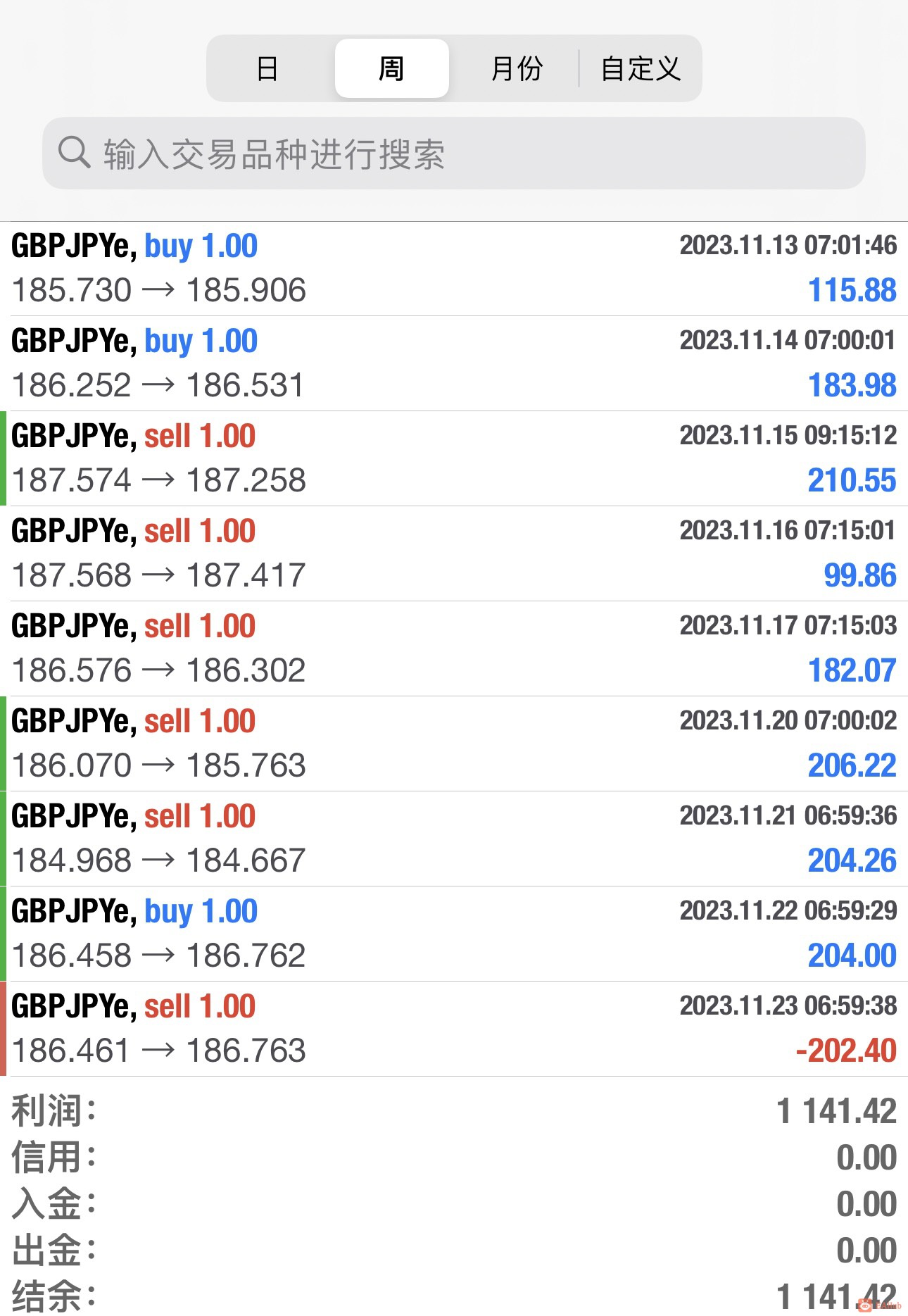
Task: Switch to the 日 (day) period tab
Action: pos(267,69)
